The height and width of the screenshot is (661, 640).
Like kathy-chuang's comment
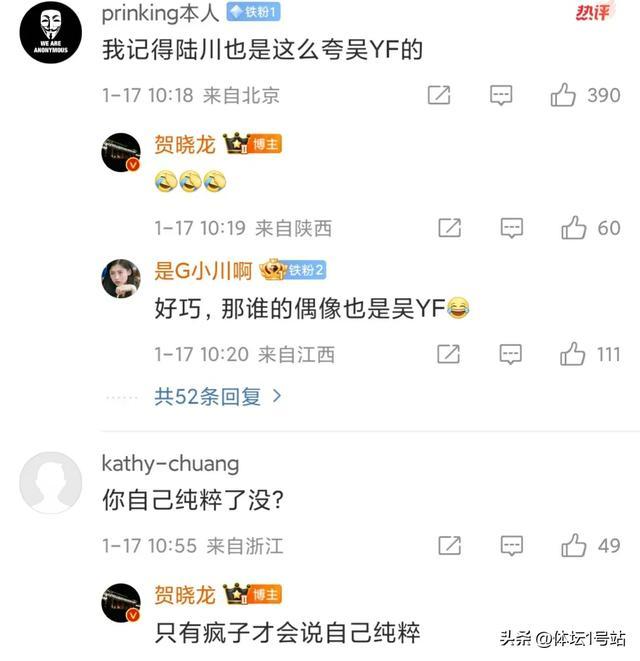(574, 545)
